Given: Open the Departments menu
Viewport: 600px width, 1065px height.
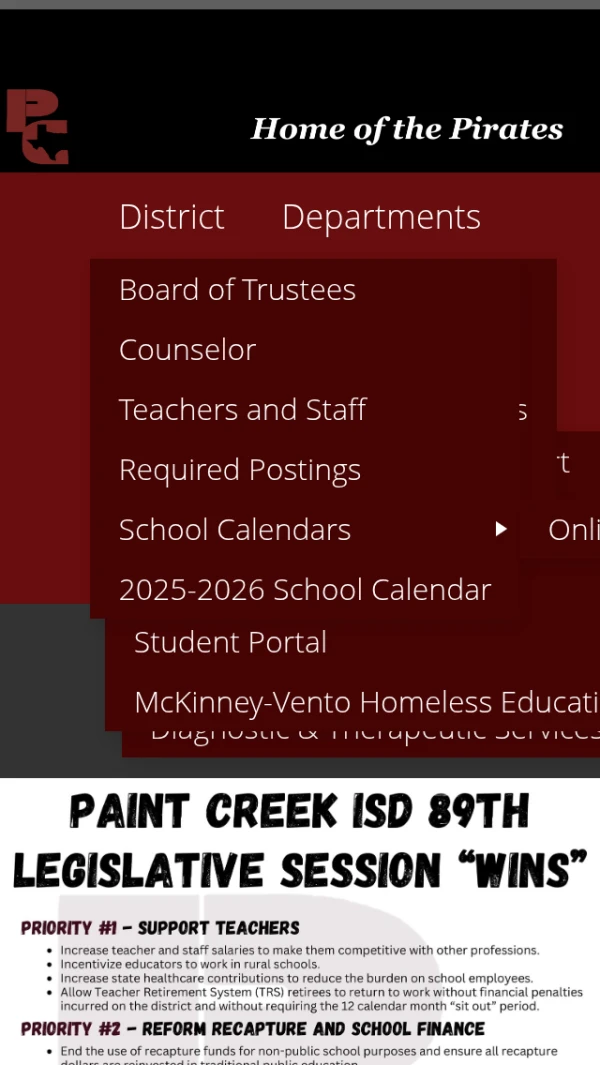Looking at the screenshot, I should coord(381,217).
